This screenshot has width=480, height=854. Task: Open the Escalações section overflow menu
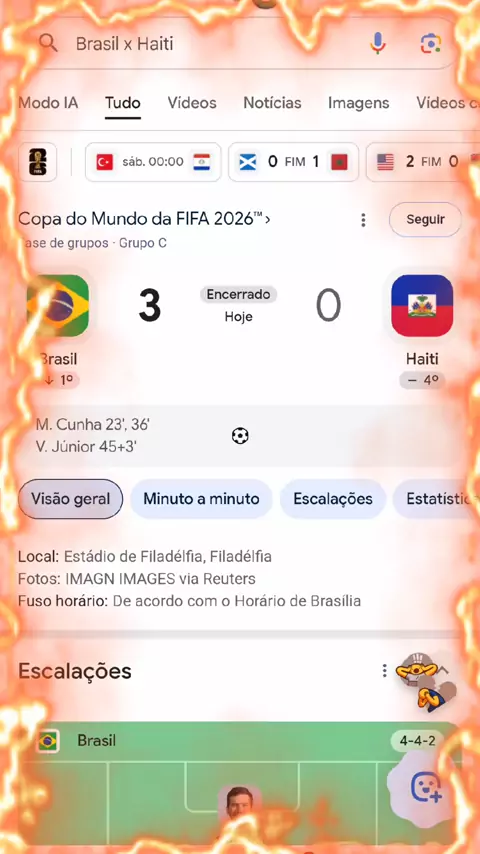point(384,670)
